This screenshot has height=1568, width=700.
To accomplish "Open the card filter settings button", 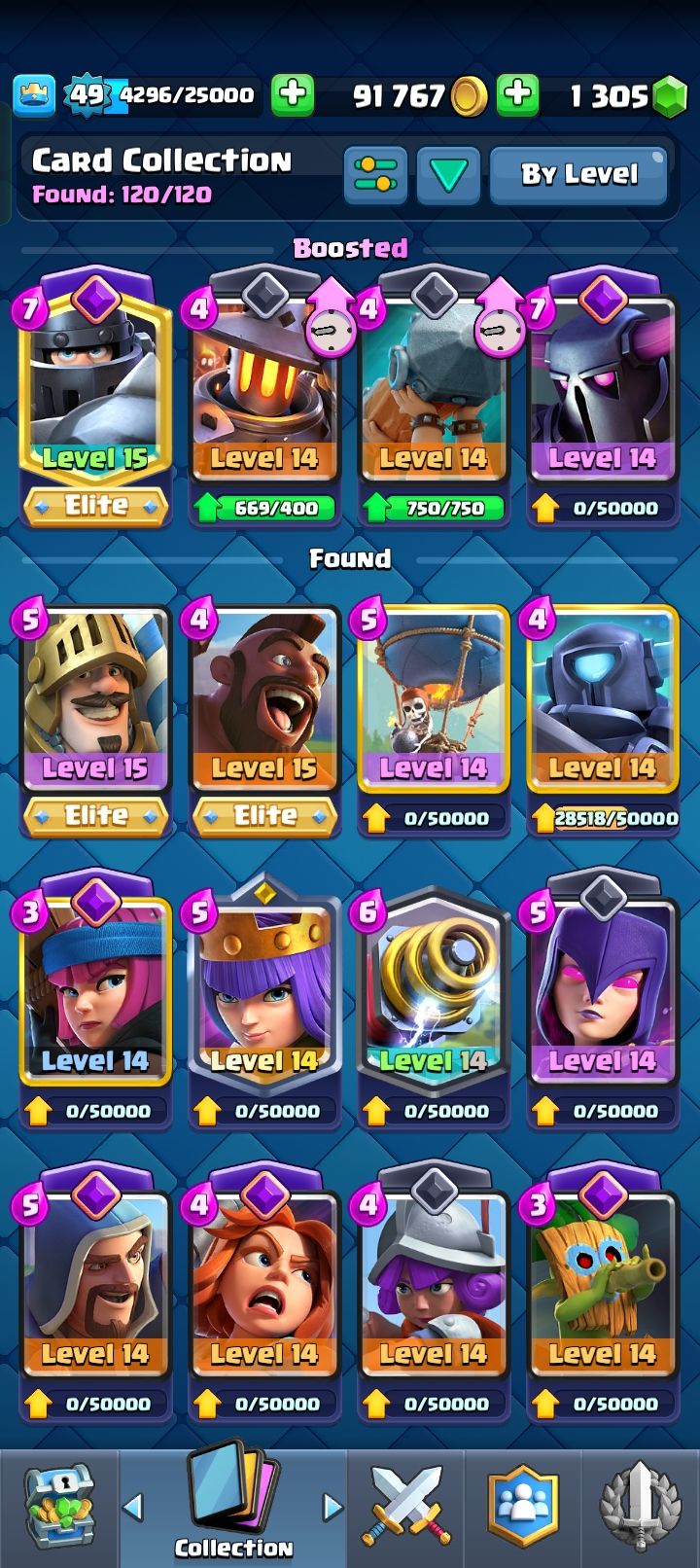I will click(375, 175).
